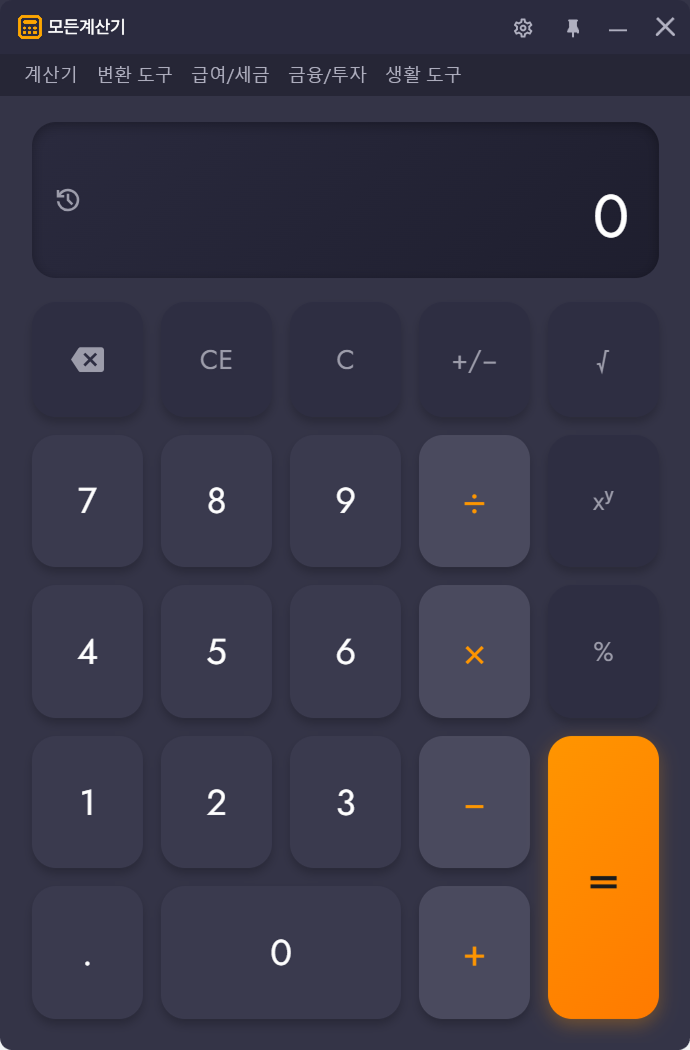Choose the x to power y key
This screenshot has width=690, height=1050.
click(603, 501)
